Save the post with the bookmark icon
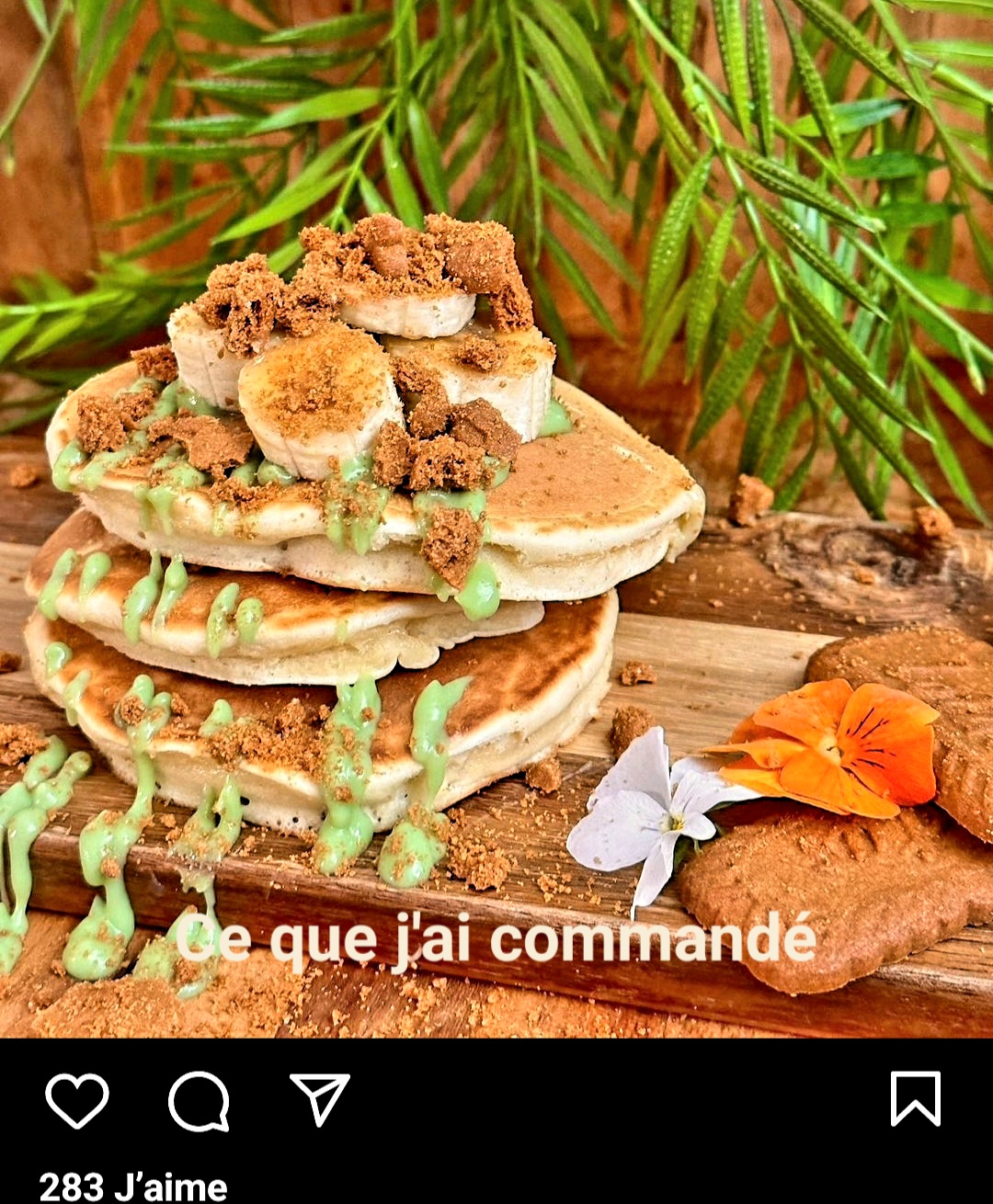This screenshot has width=993, height=1204. [x=915, y=1098]
